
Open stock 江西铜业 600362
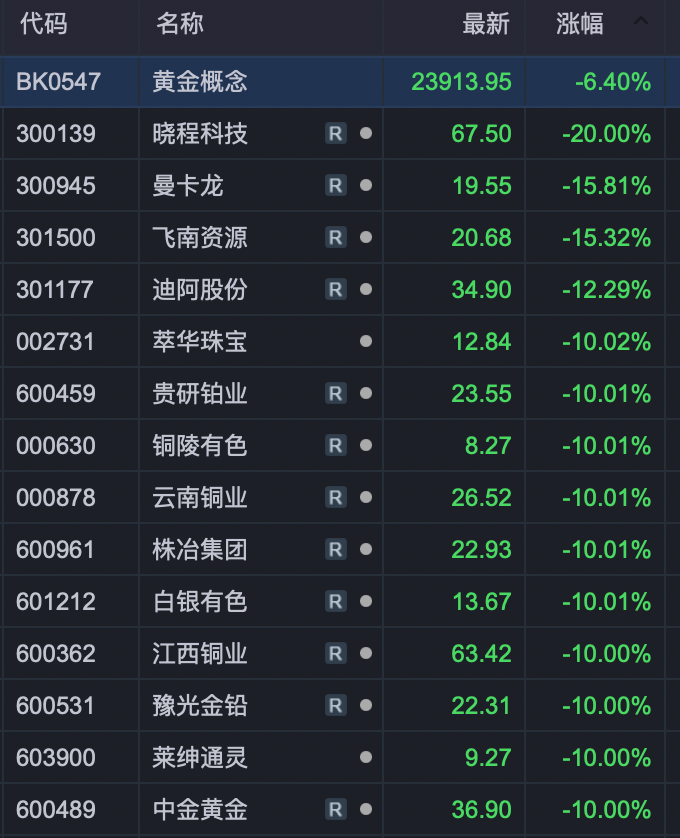pyautogui.click(x=200, y=654)
